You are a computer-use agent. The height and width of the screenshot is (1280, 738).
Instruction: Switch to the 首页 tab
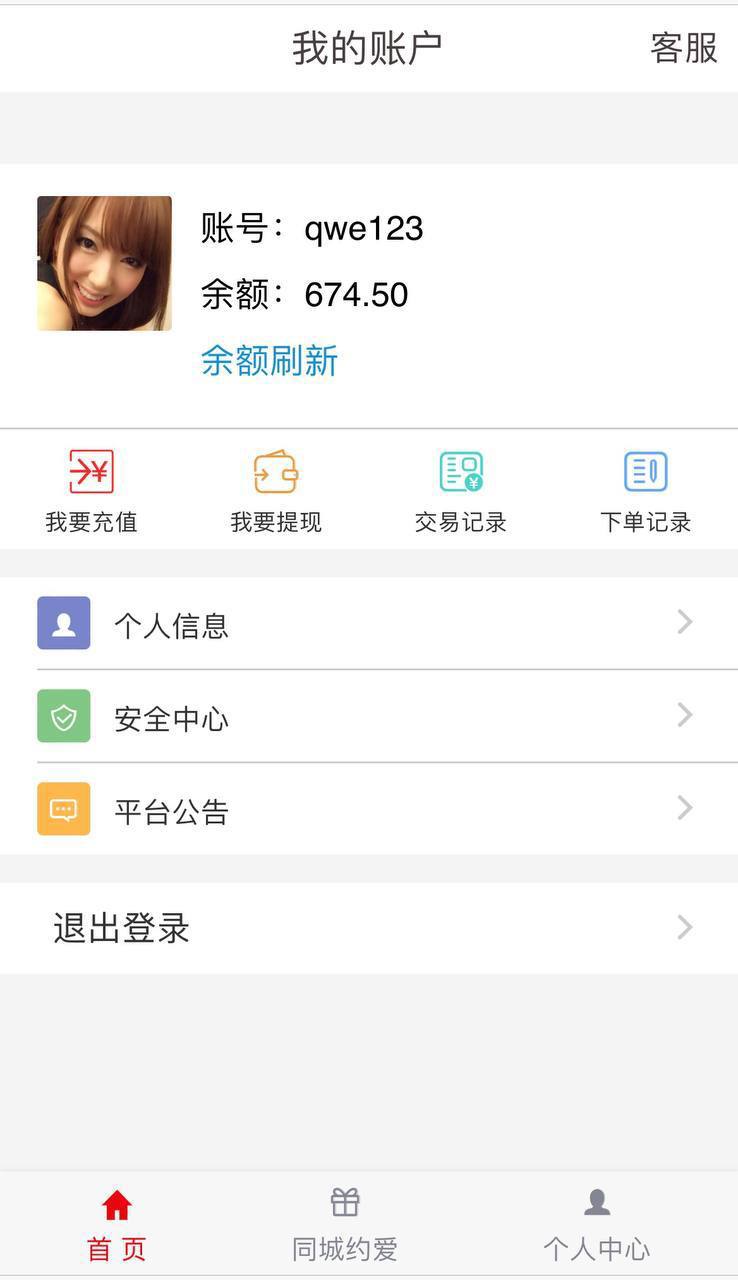pyautogui.click(x=117, y=1225)
